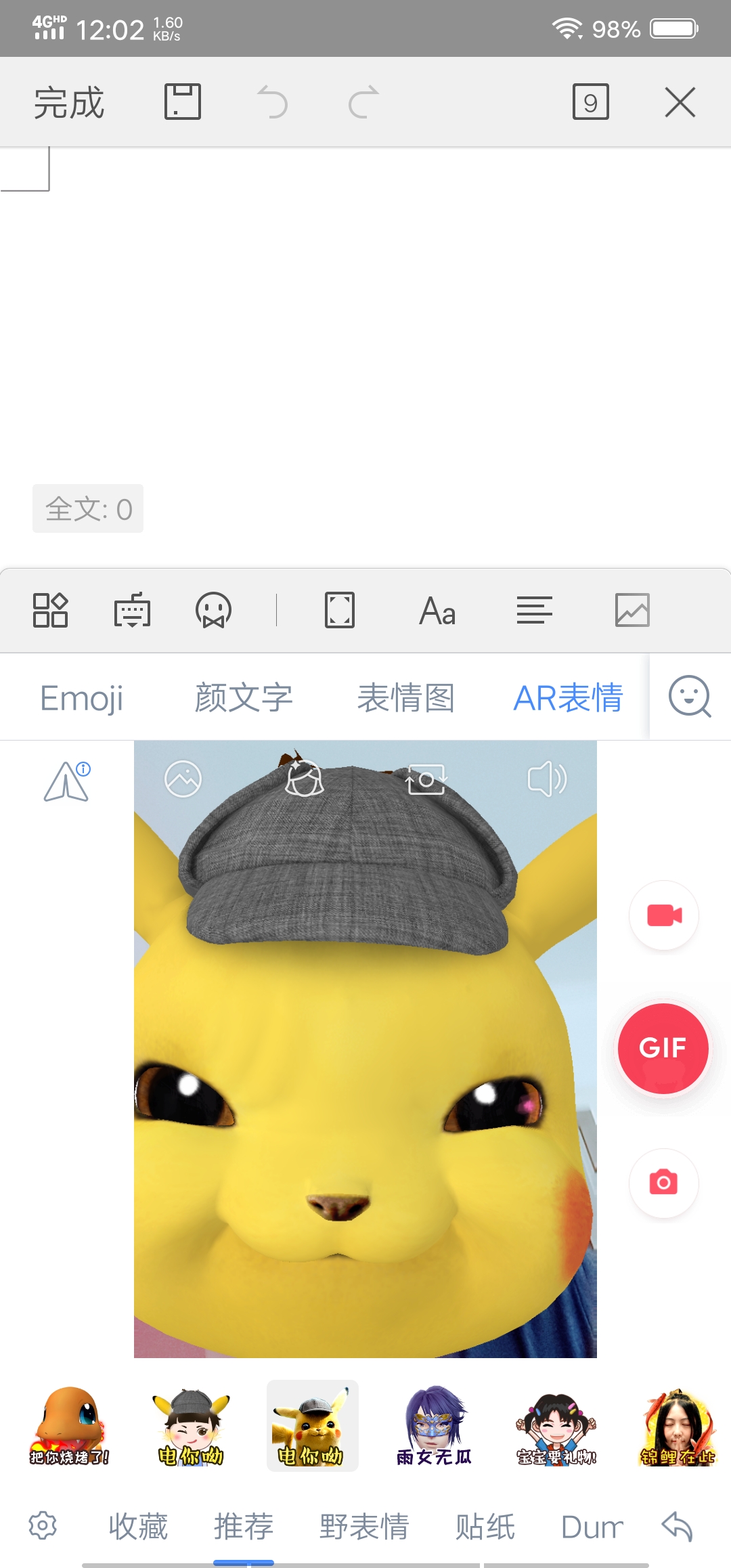This screenshot has height=1568, width=731.
Task: Toggle the fullscreen frame icon
Action: coord(340,610)
